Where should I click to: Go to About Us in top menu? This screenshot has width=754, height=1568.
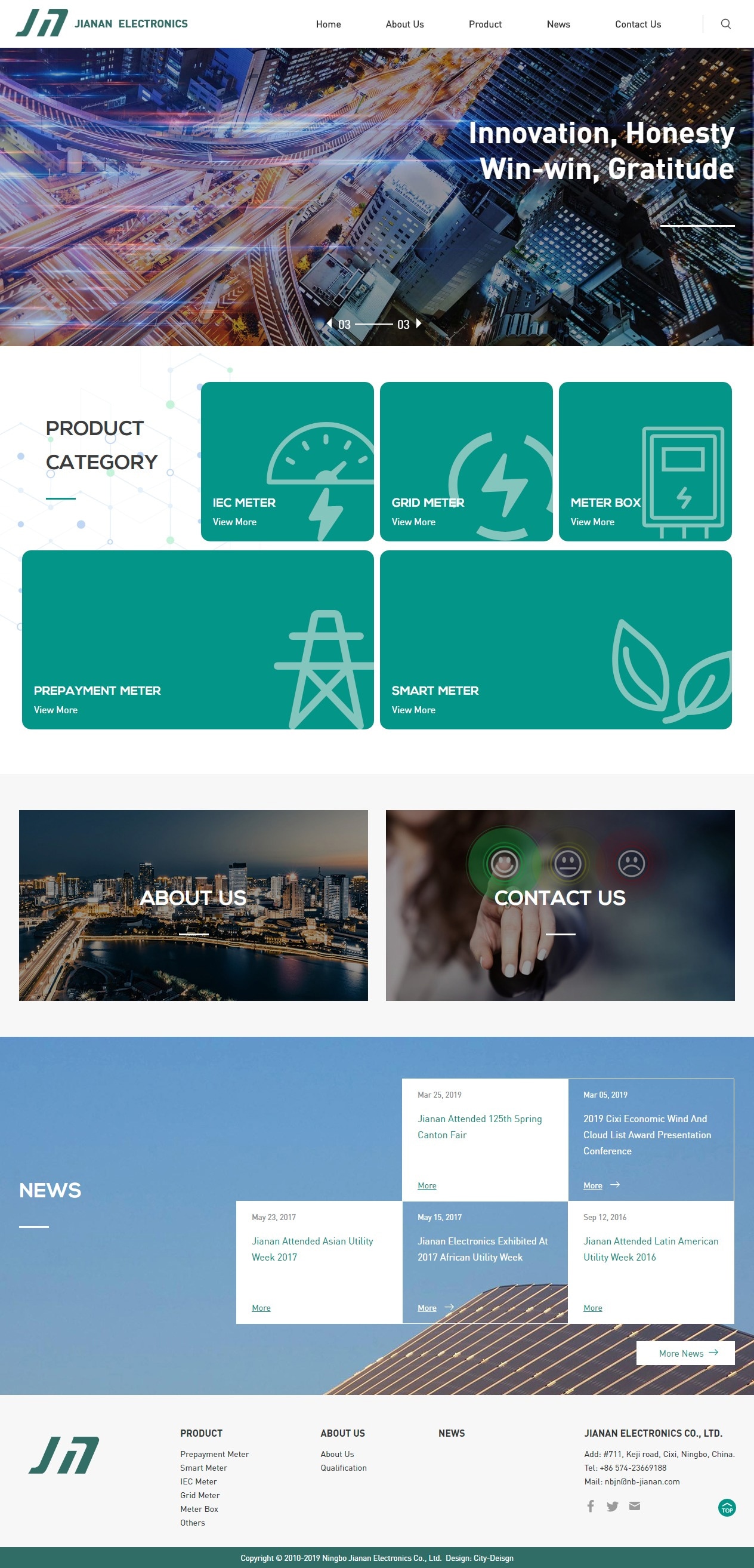[404, 24]
